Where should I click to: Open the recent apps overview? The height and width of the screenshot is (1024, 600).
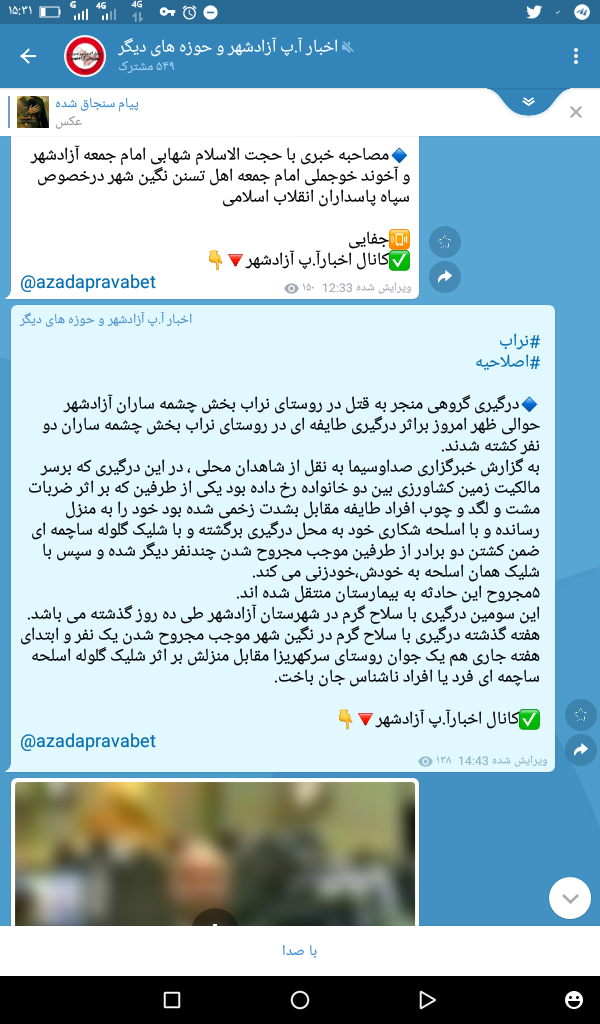(x=172, y=999)
